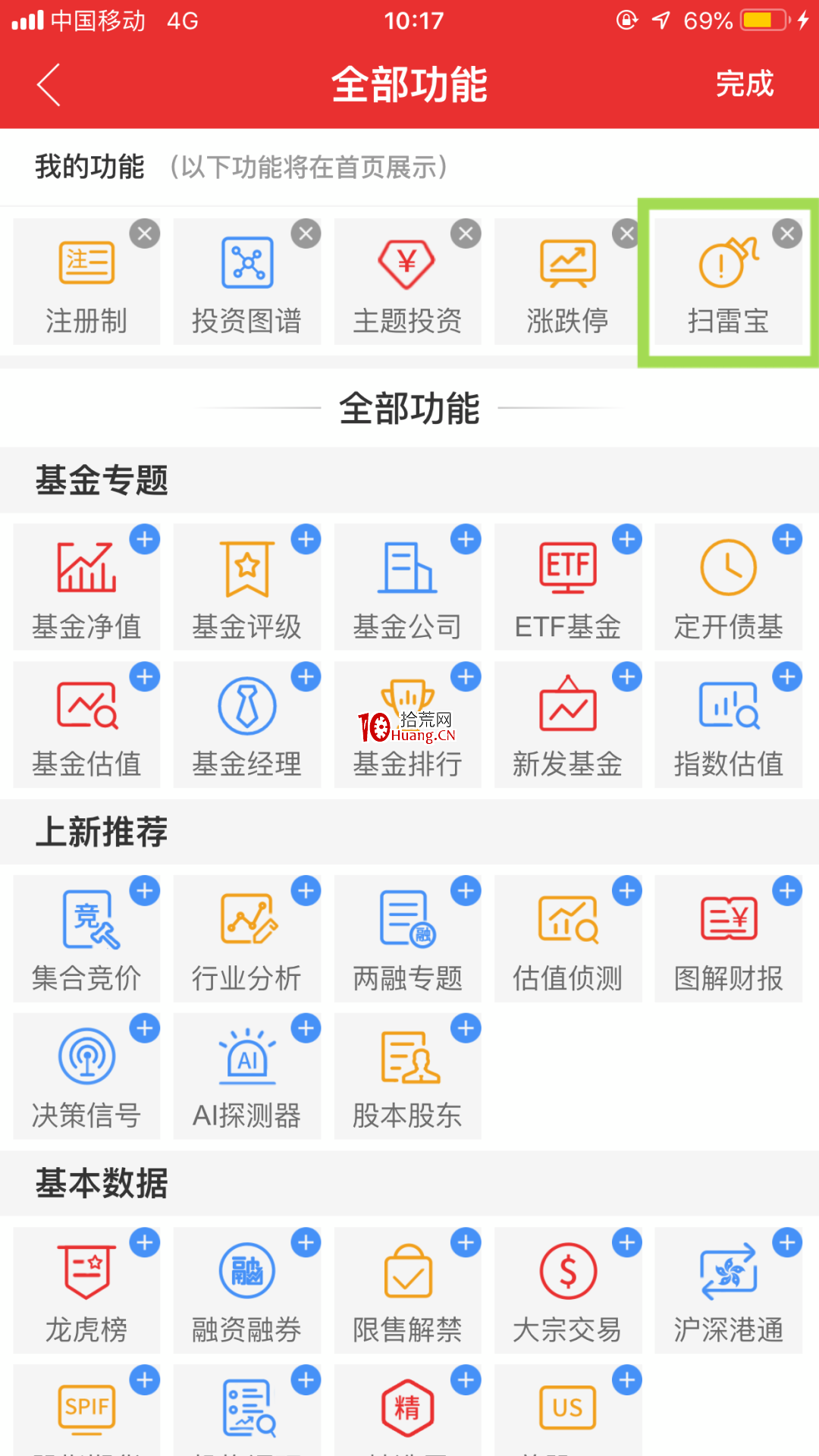
Task: Go back using the top-left arrow
Action: (x=49, y=84)
